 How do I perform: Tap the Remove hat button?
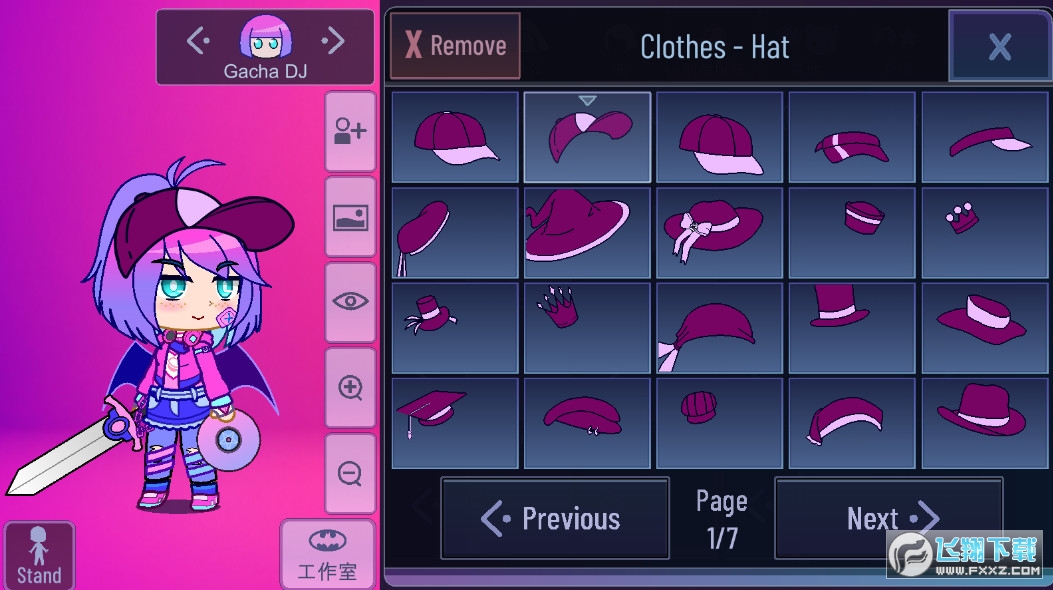[x=455, y=46]
